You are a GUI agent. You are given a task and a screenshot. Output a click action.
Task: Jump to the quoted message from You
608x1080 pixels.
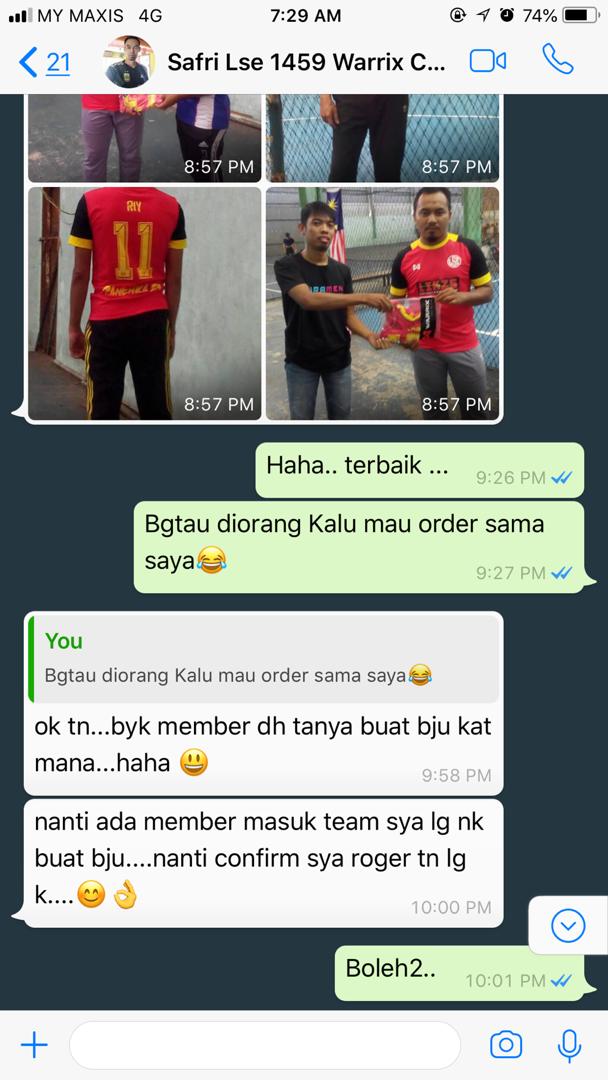[263, 659]
